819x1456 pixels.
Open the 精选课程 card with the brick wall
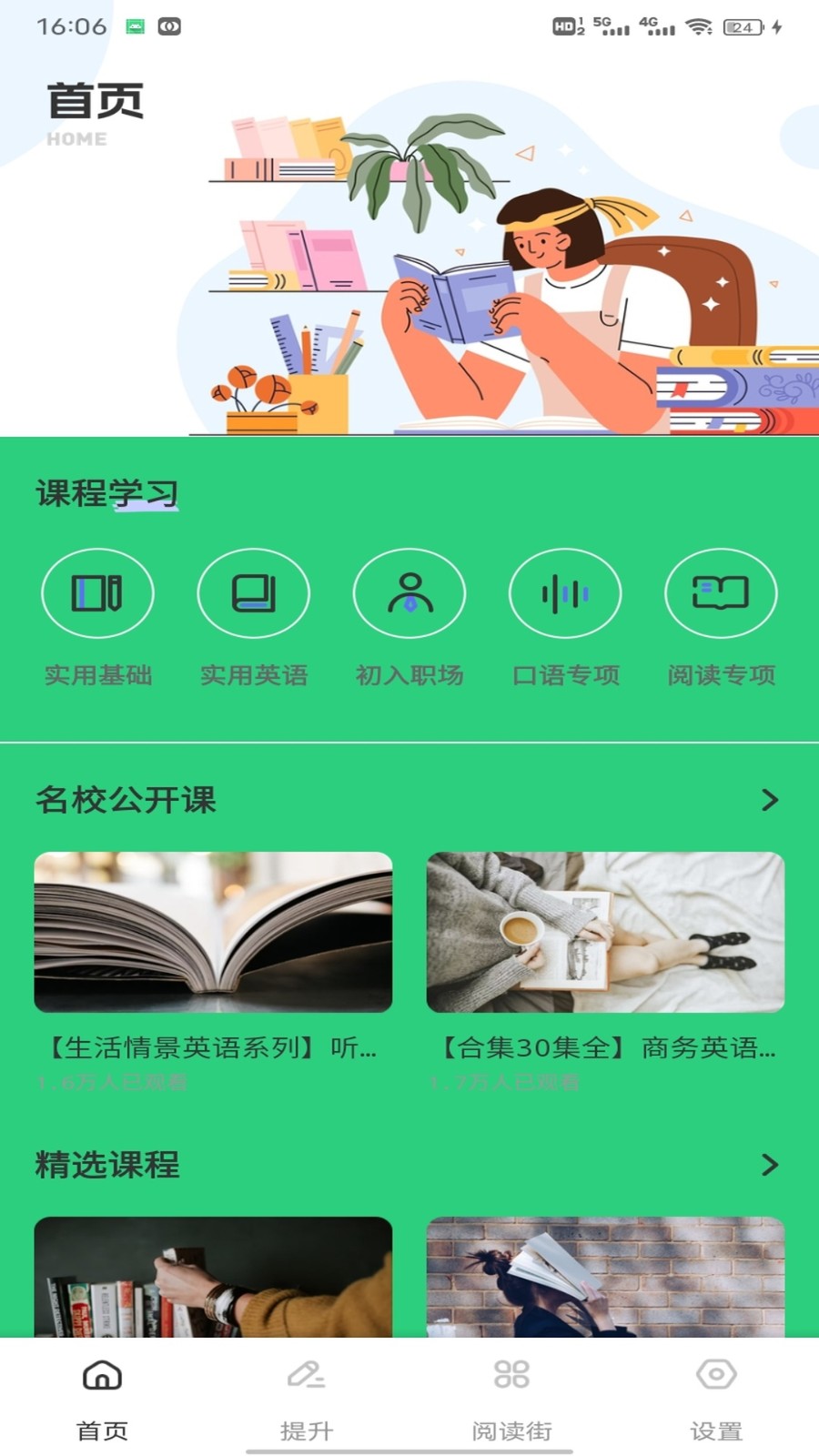605,1277
